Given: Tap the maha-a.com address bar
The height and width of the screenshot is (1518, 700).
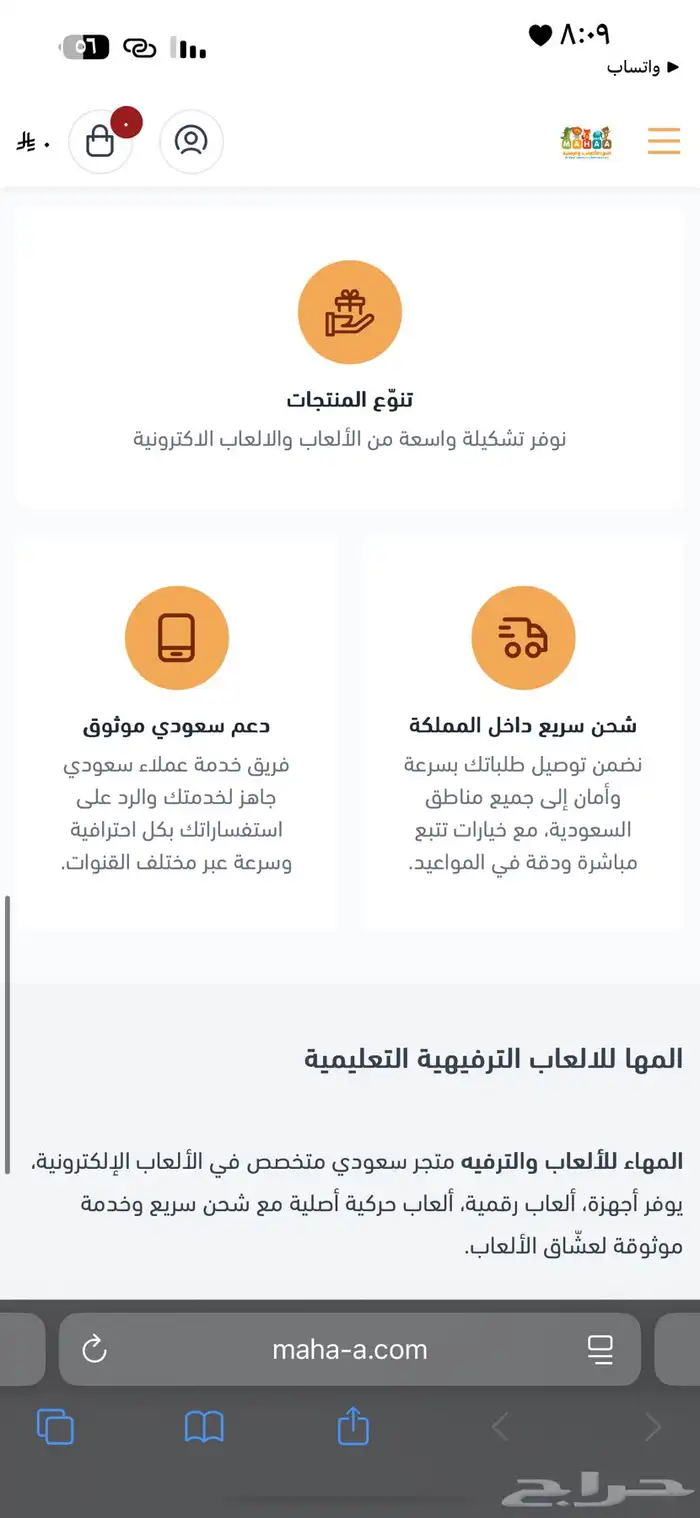Looking at the screenshot, I should tap(350, 1349).
